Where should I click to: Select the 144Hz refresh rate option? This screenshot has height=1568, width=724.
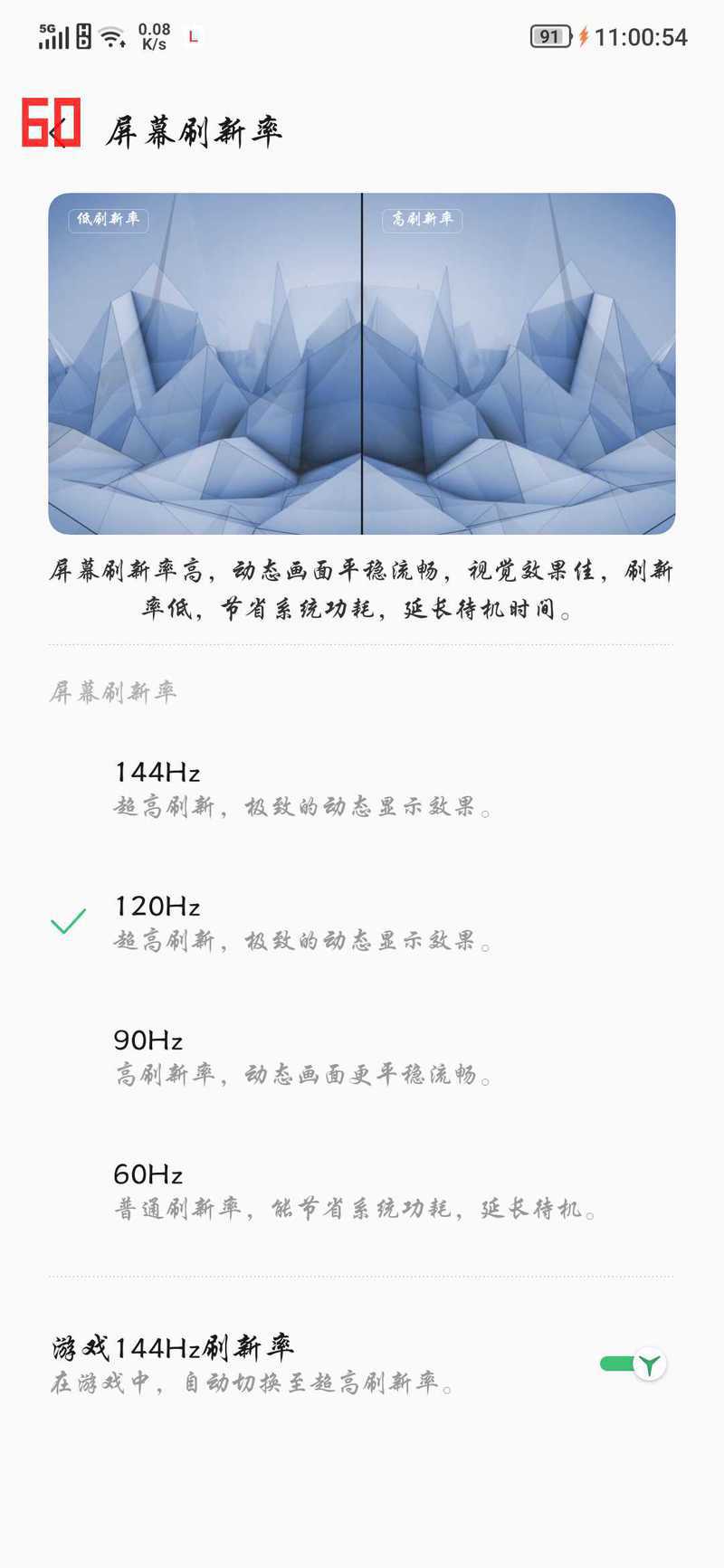pos(362,788)
